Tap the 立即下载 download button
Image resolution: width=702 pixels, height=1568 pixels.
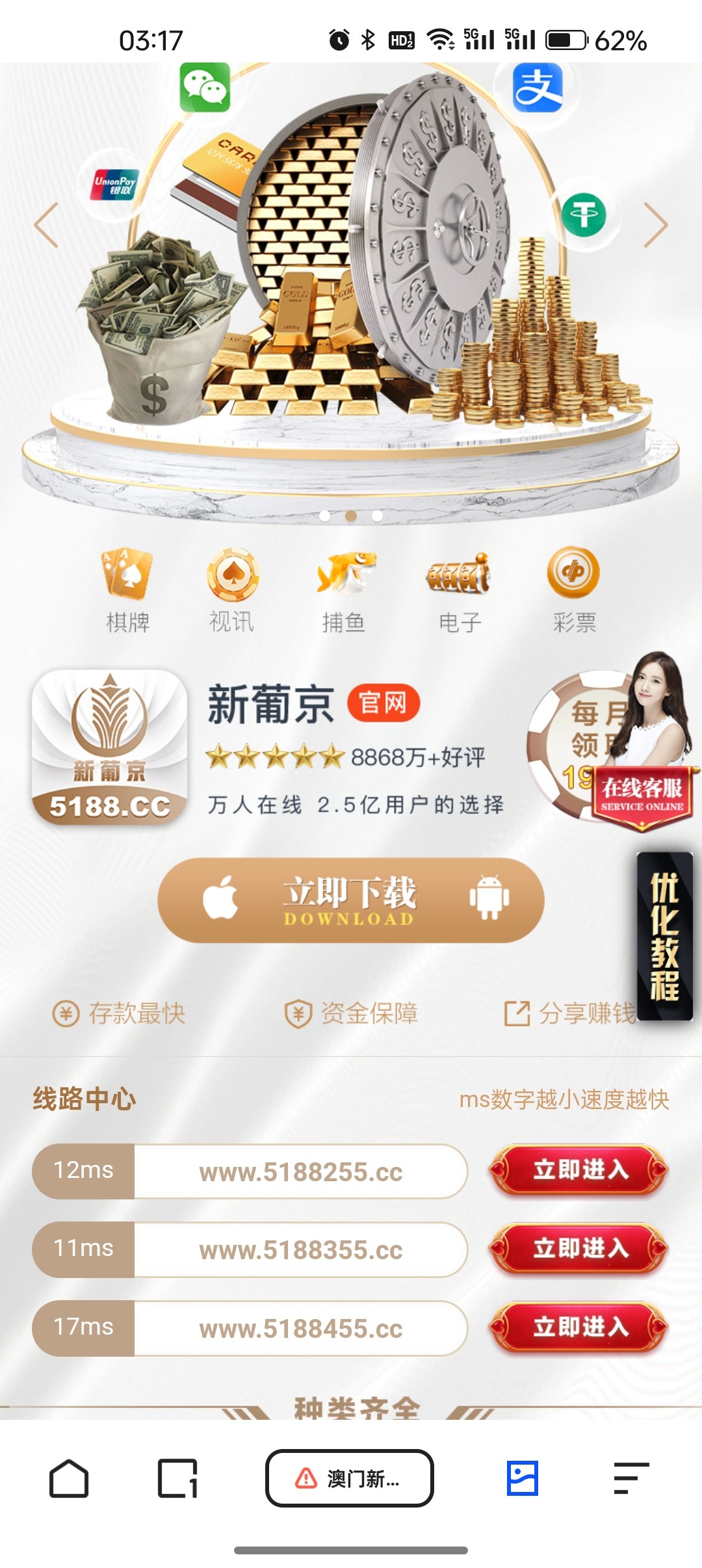[x=350, y=900]
